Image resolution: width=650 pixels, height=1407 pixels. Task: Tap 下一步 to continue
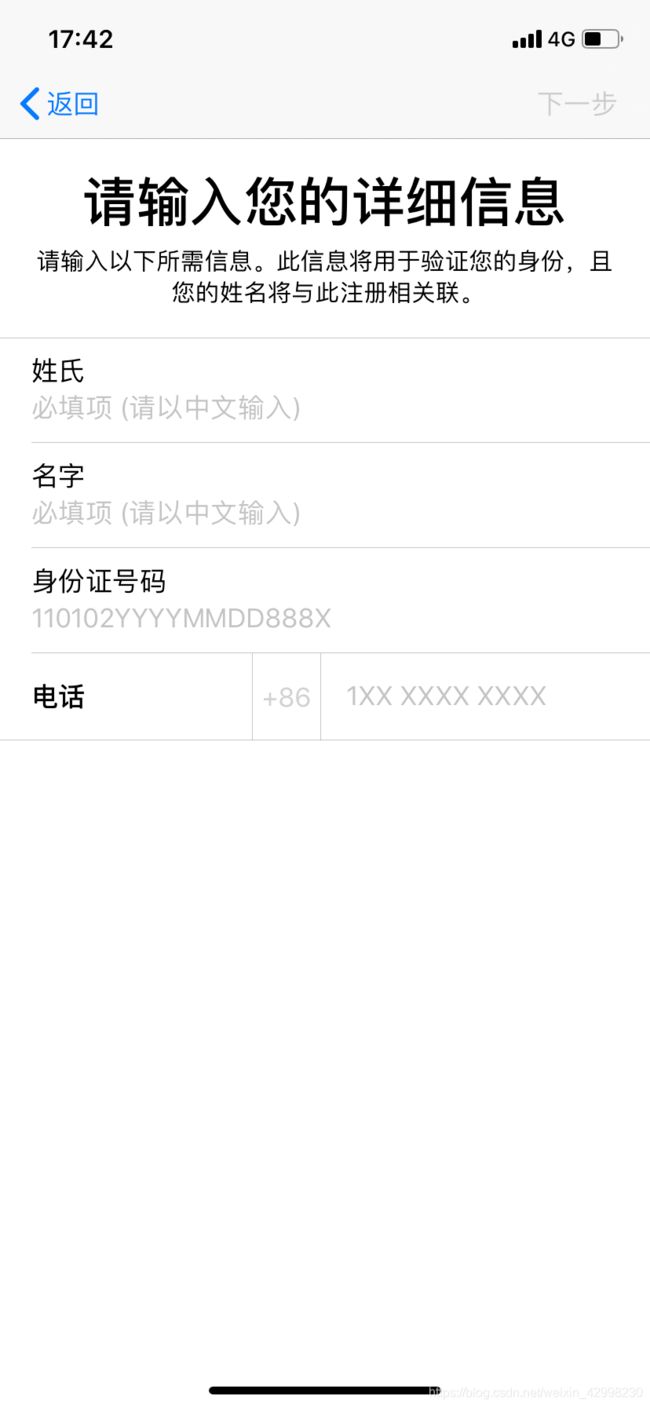(x=577, y=103)
